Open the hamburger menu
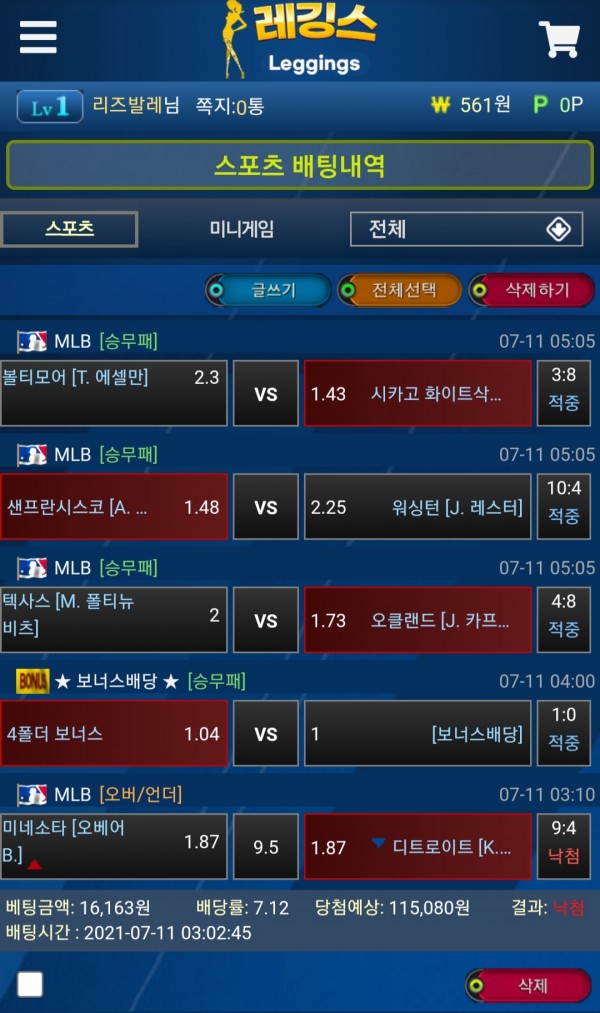The width and height of the screenshot is (600, 1013). point(38,38)
